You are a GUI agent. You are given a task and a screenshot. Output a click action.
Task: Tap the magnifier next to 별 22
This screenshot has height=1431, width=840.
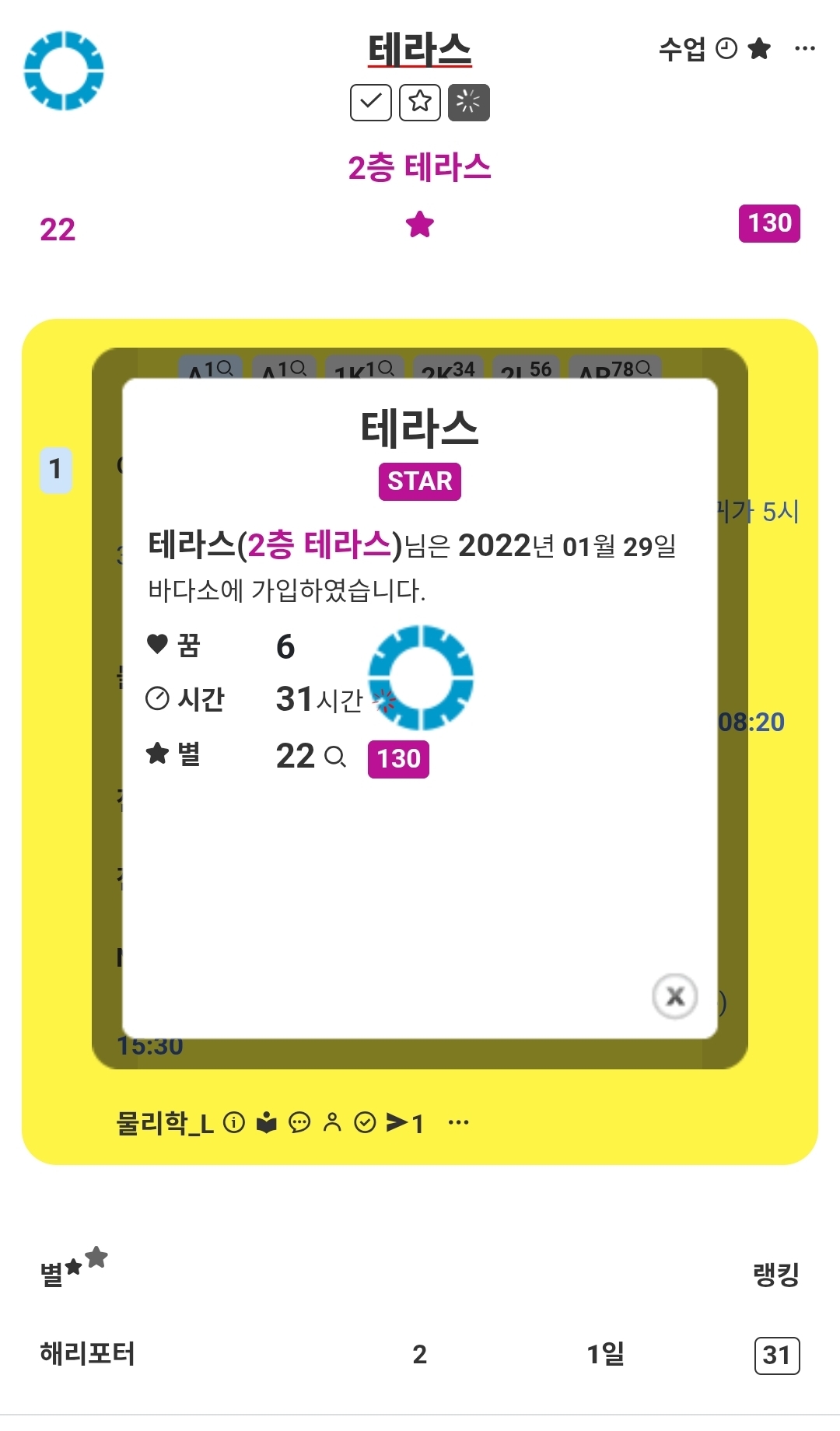334,757
